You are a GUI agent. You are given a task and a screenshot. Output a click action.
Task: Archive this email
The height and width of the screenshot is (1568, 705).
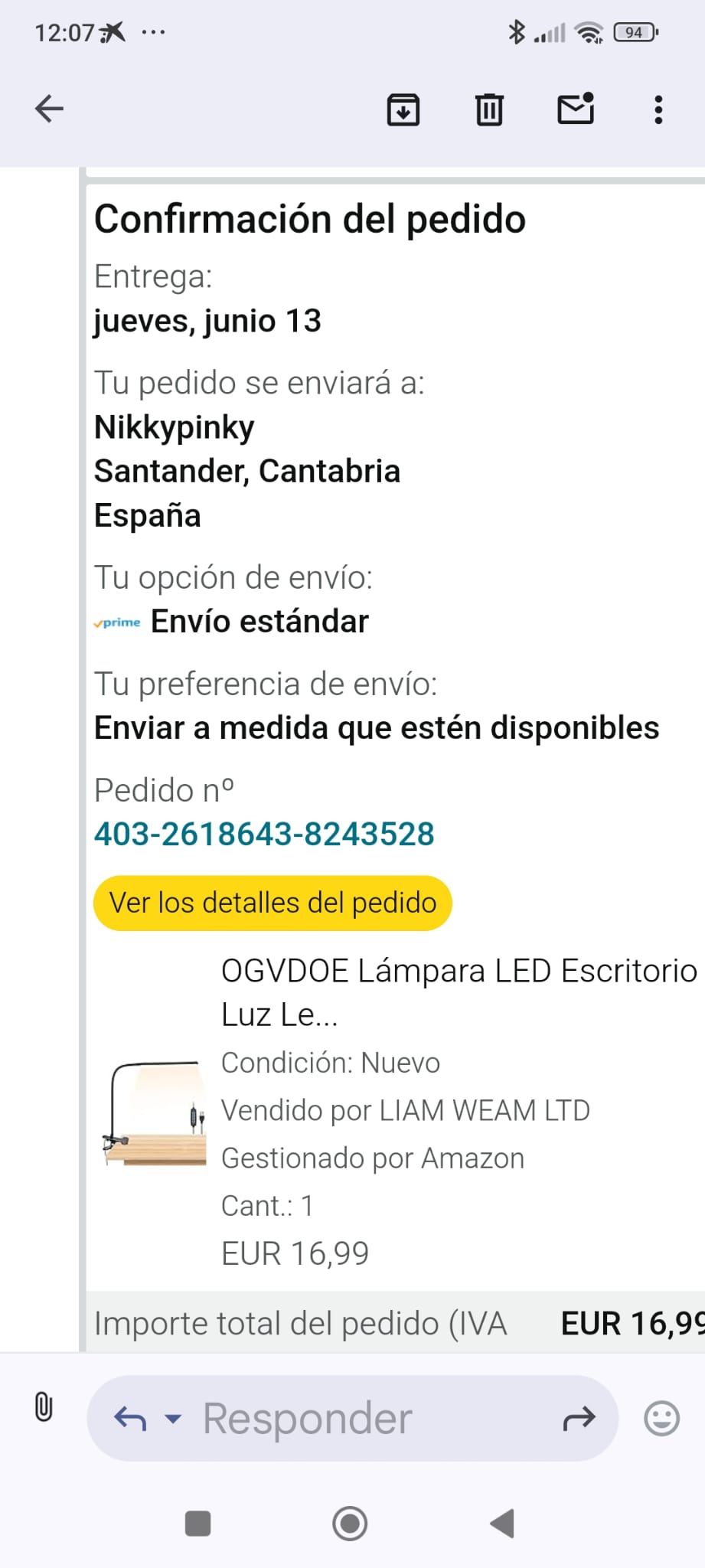[403, 109]
